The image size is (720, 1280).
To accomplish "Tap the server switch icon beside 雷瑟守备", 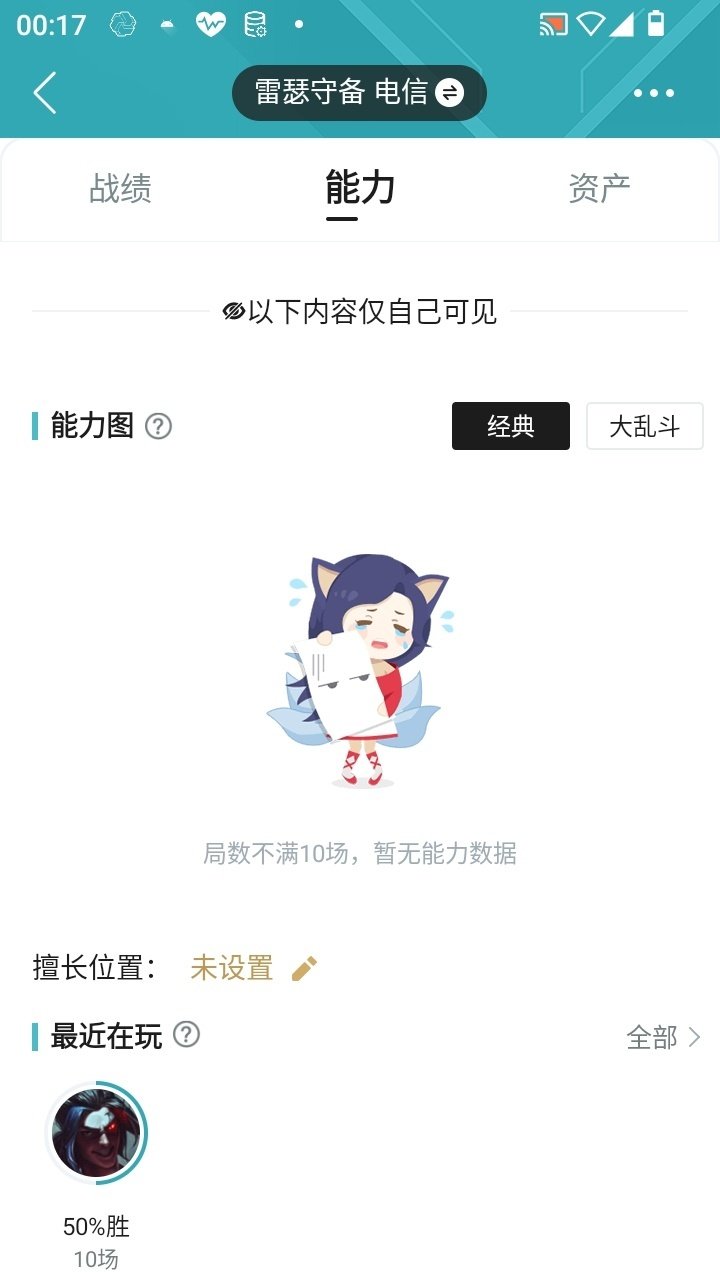I will [x=449, y=92].
